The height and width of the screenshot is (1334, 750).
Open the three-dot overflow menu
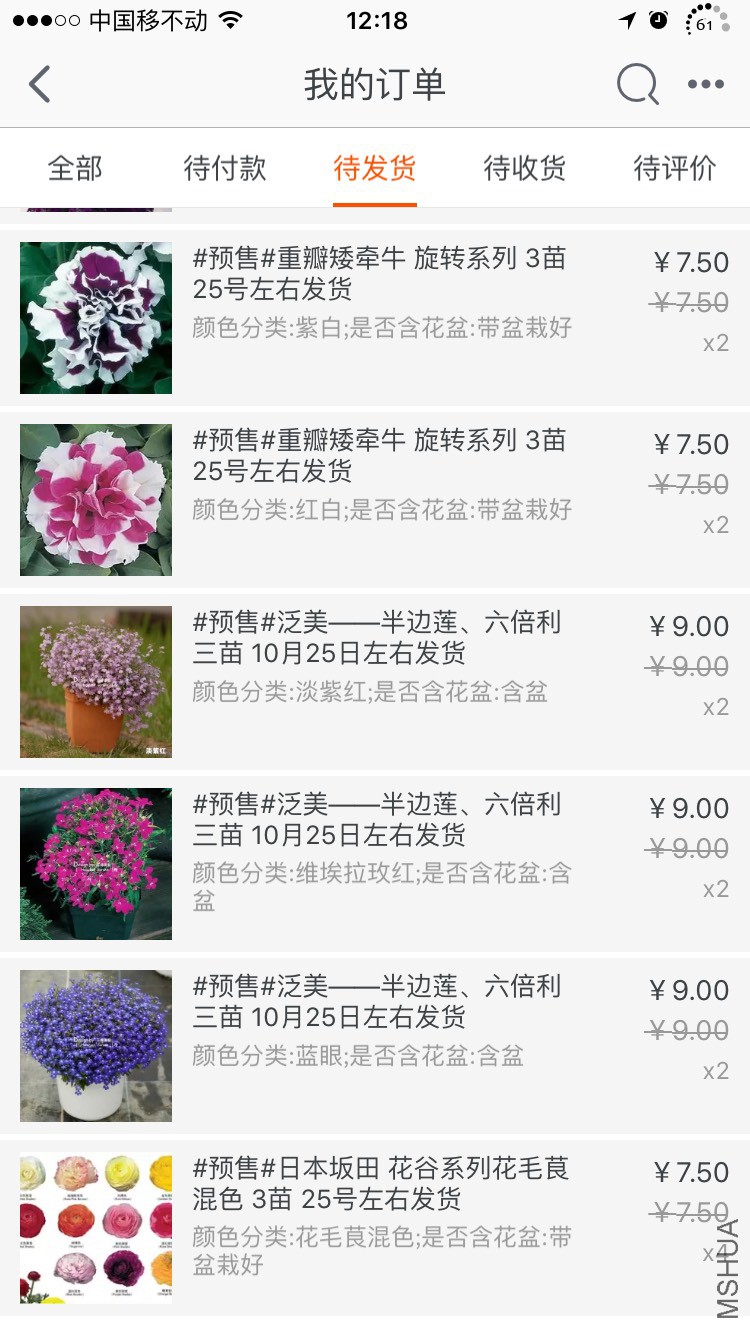(x=706, y=85)
